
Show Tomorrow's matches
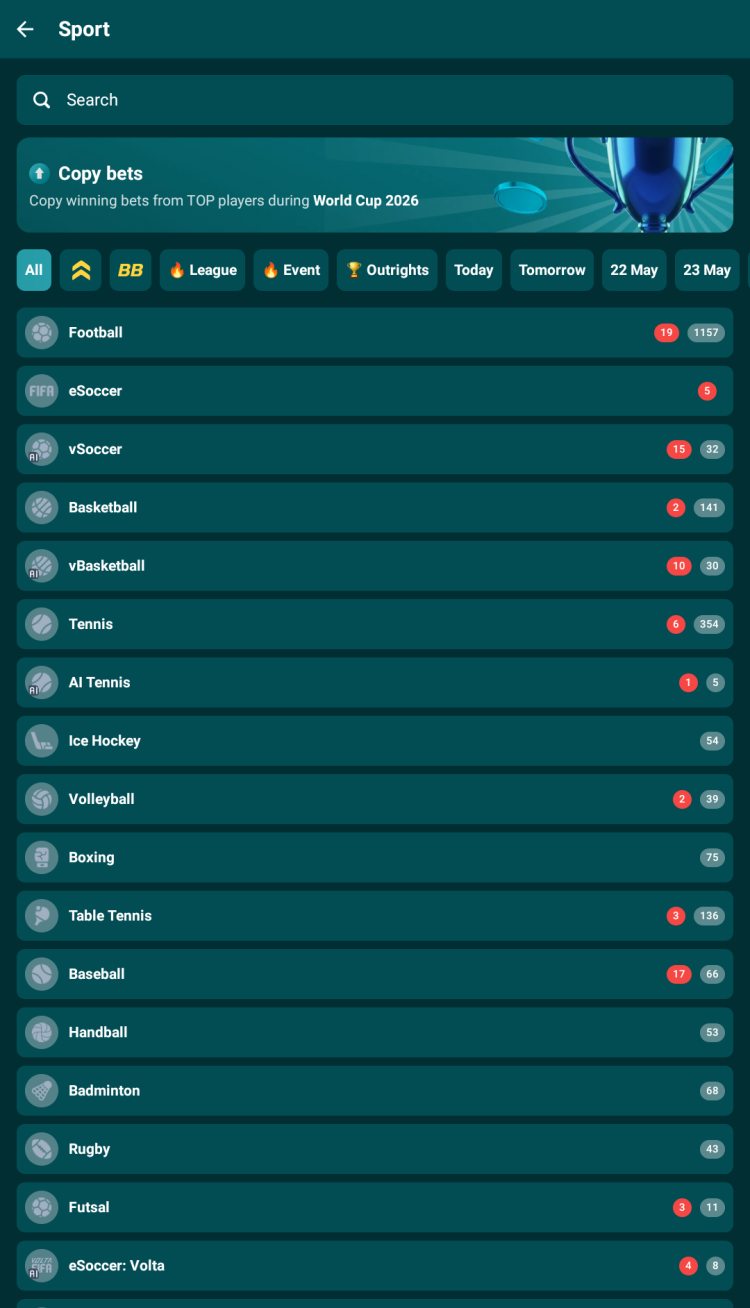[552, 270]
